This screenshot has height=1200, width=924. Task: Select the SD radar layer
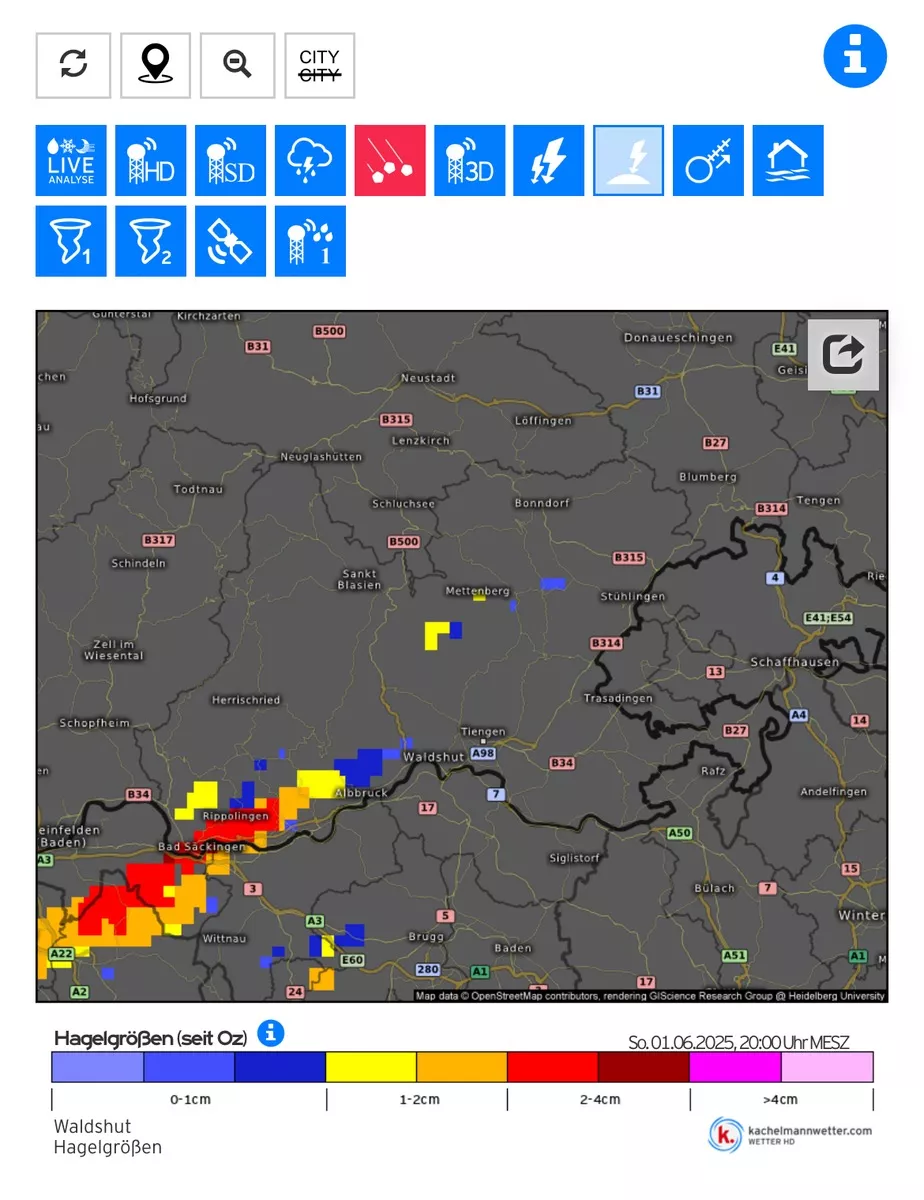point(230,160)
